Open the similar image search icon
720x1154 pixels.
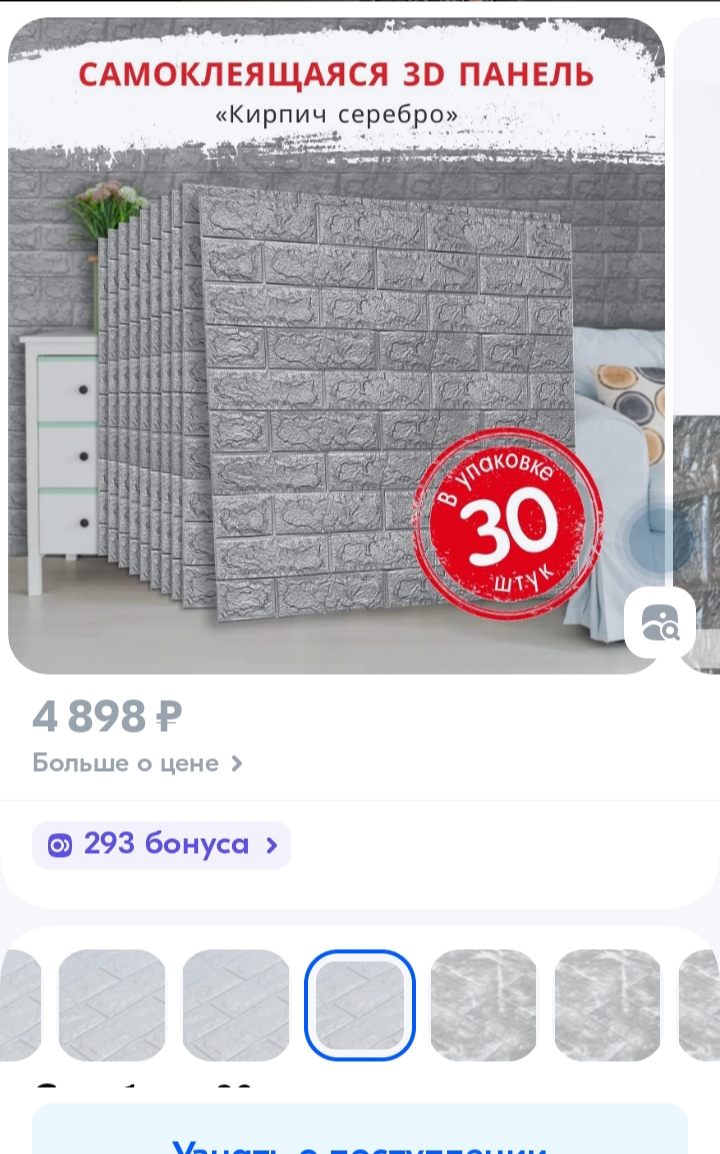(659, 622)
